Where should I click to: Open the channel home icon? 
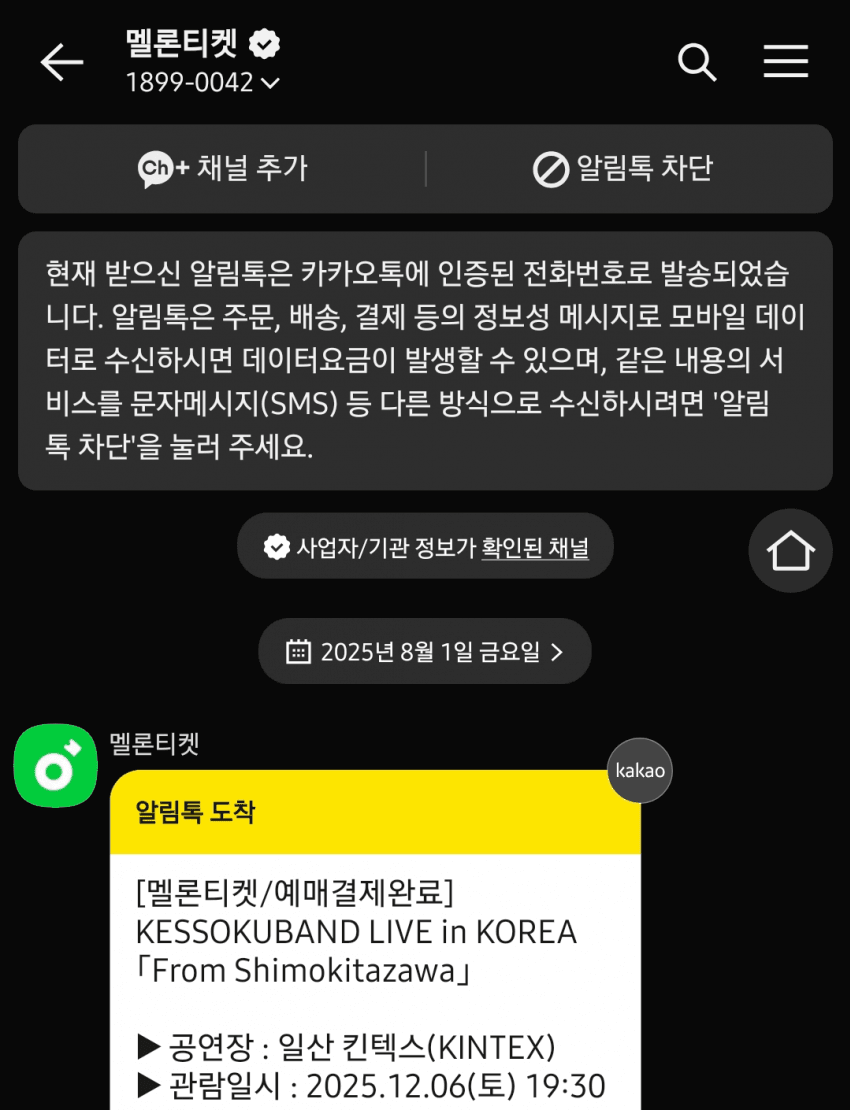click(790, 551)
